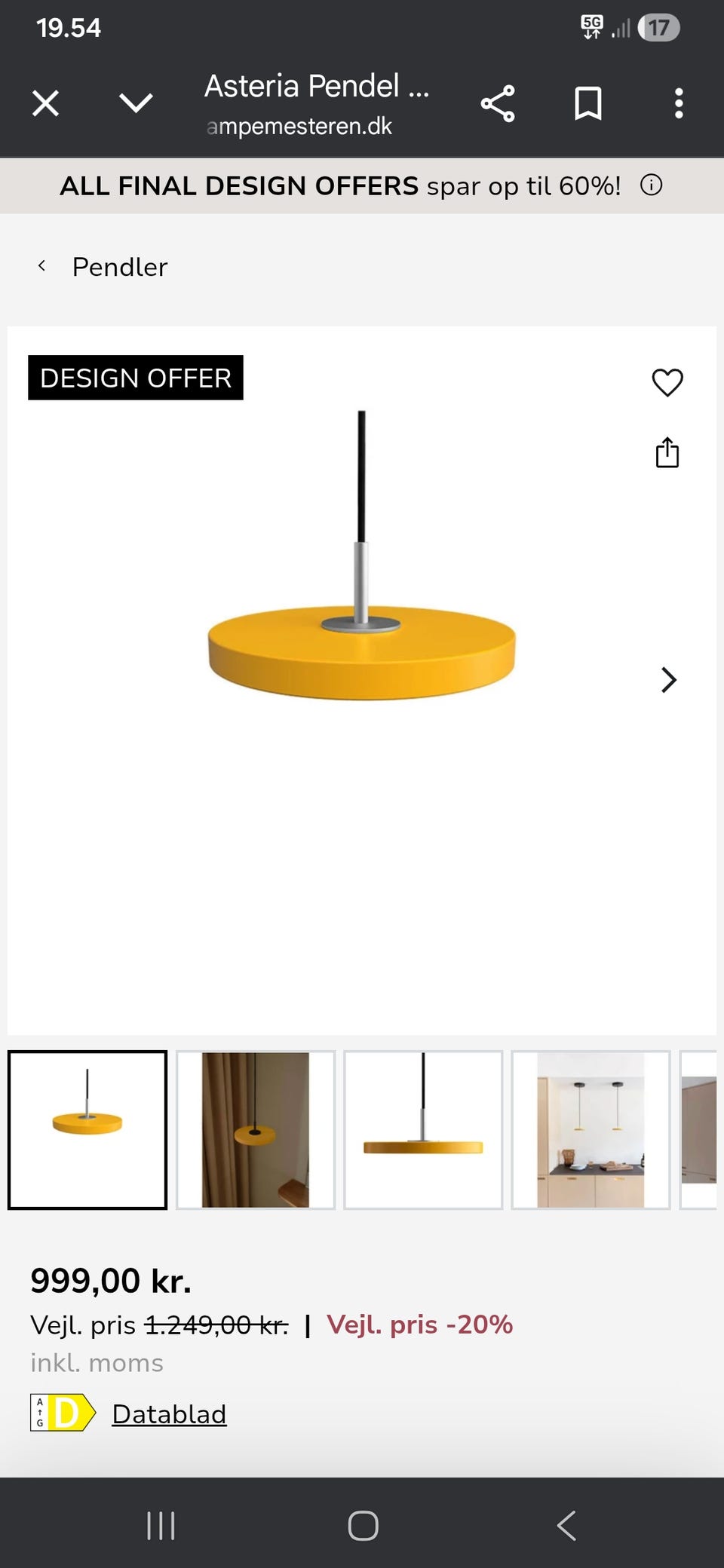Open the Datablad document
Viewport: 724px width, 1568px height.
pyautogui.click(x=168, y=1413)
